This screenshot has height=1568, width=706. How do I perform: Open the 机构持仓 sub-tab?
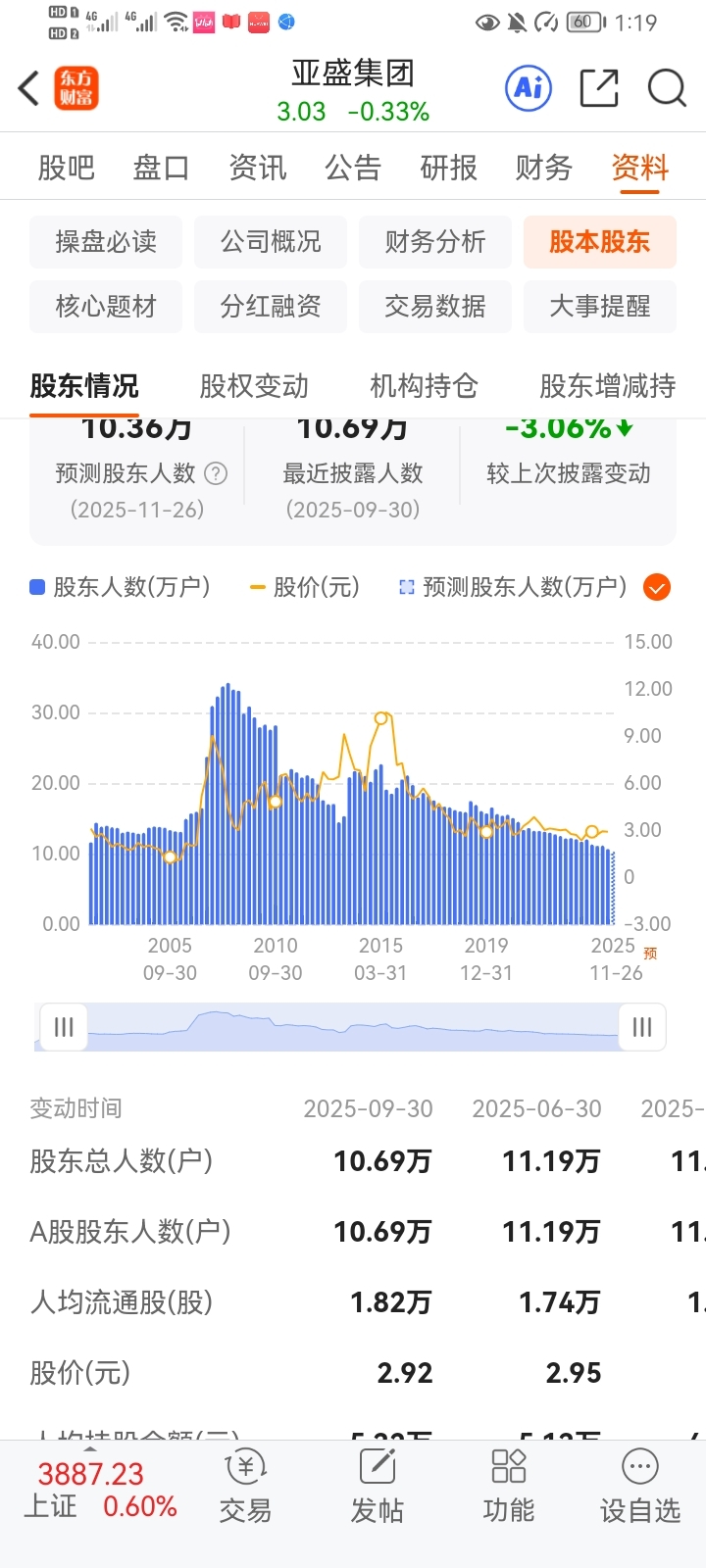424,386
